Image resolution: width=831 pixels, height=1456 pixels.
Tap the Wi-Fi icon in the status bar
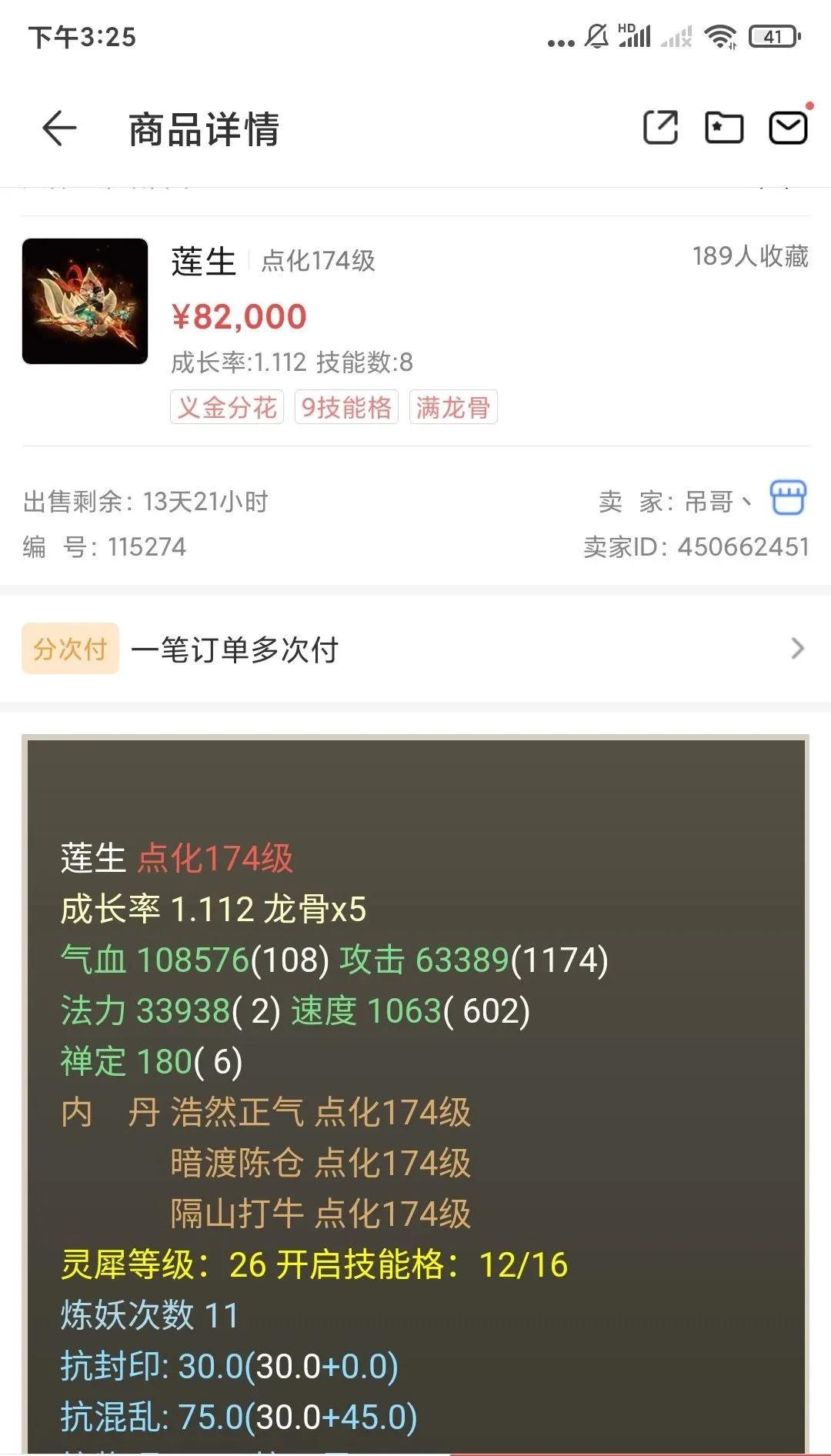[x=721, y=34]
